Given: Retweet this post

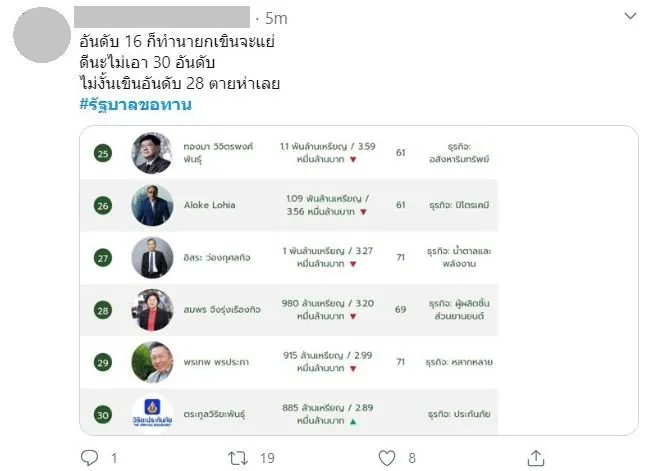Looking at the screenshot, I should pos(238,458).
